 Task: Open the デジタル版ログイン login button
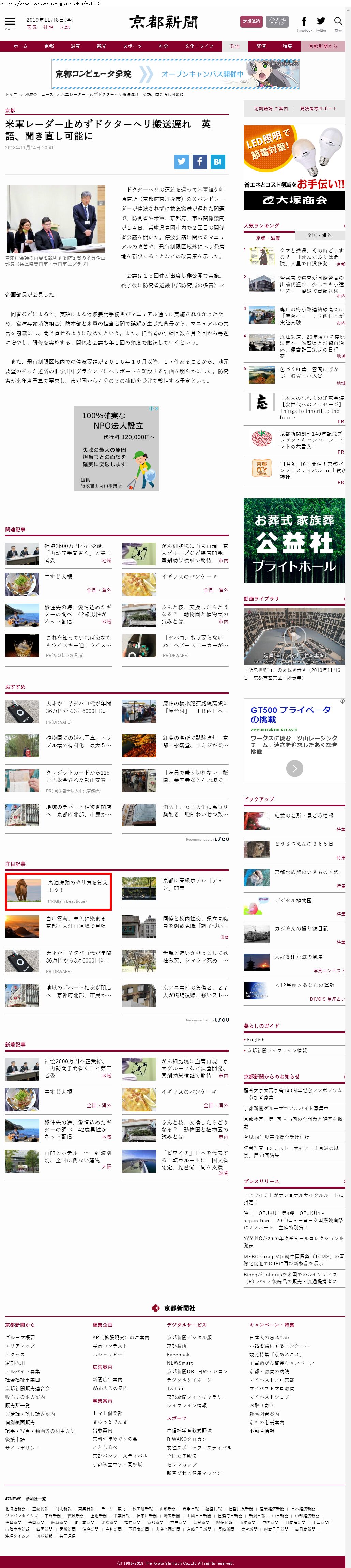click(x=277, y=21)
